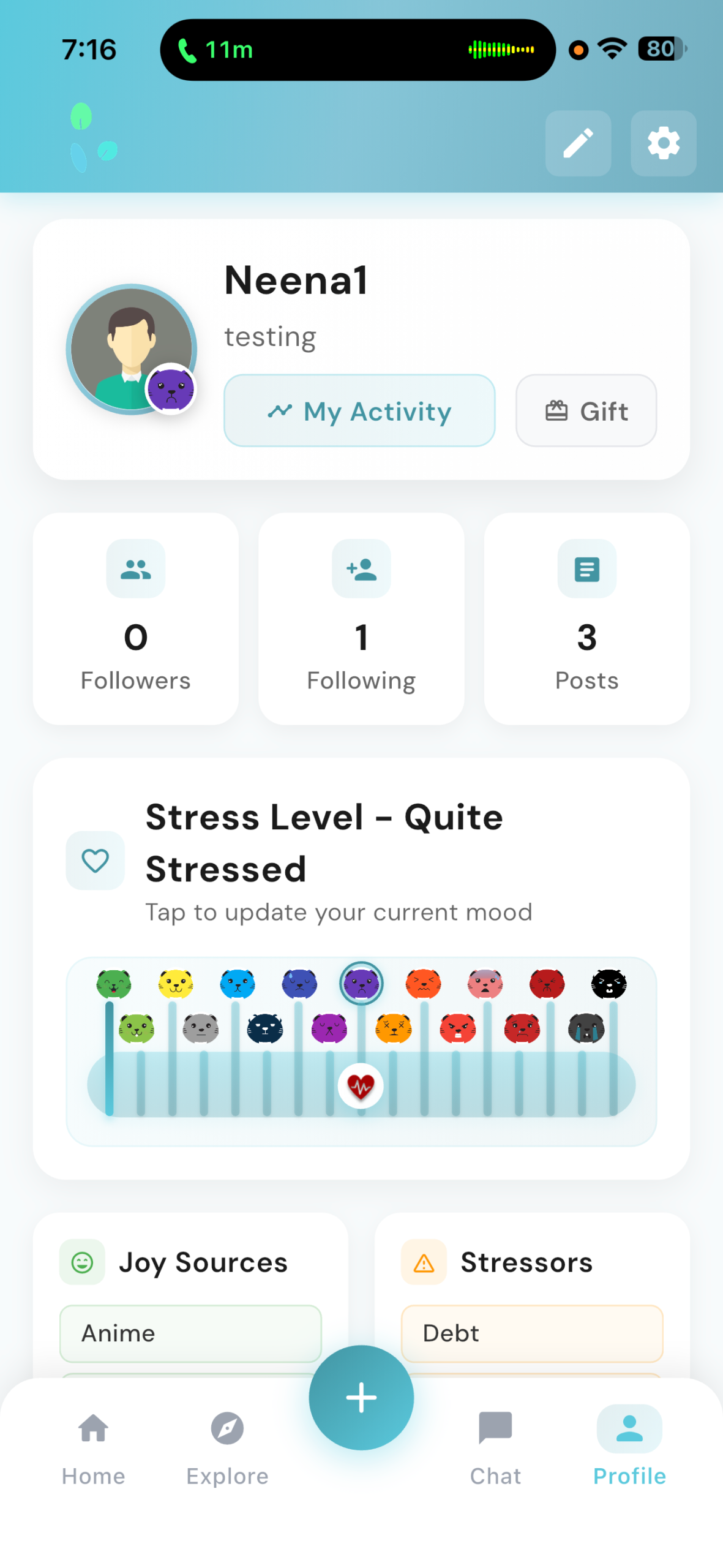Open the settings gear

click(x=663, y=143)
